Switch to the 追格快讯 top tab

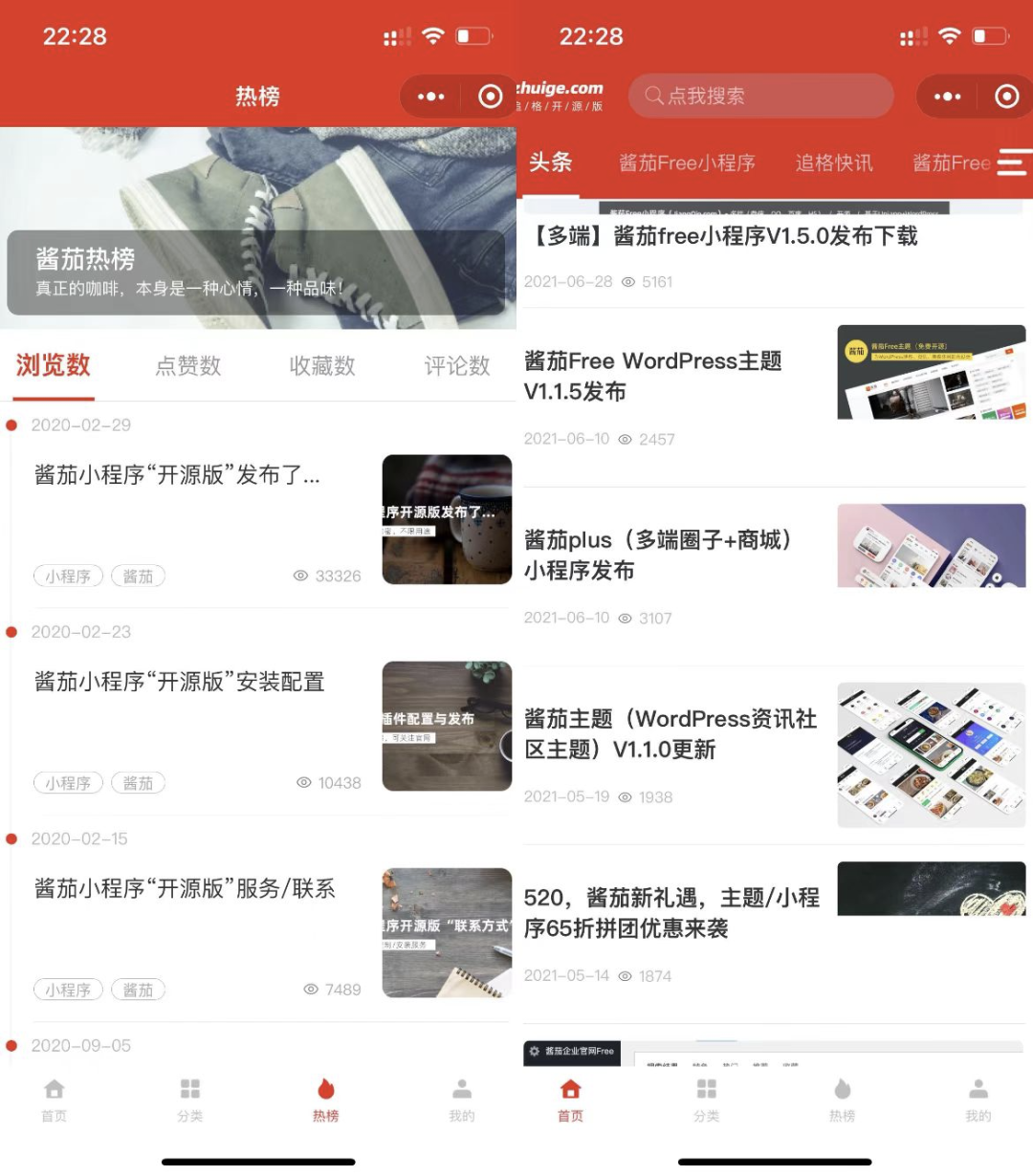pyautogui.click(x=834, y=163)
